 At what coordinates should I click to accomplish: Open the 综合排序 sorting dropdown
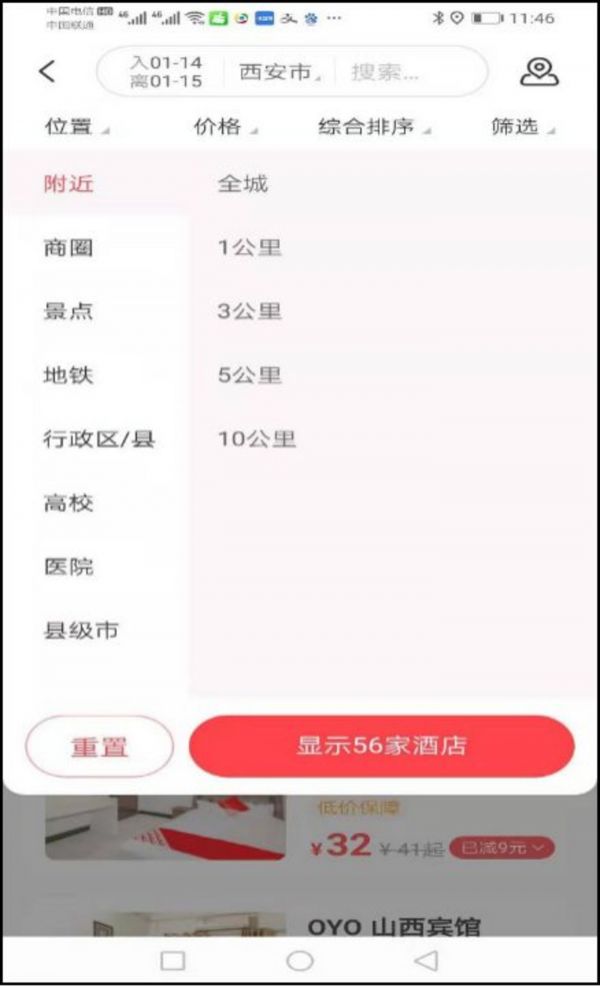374,127
